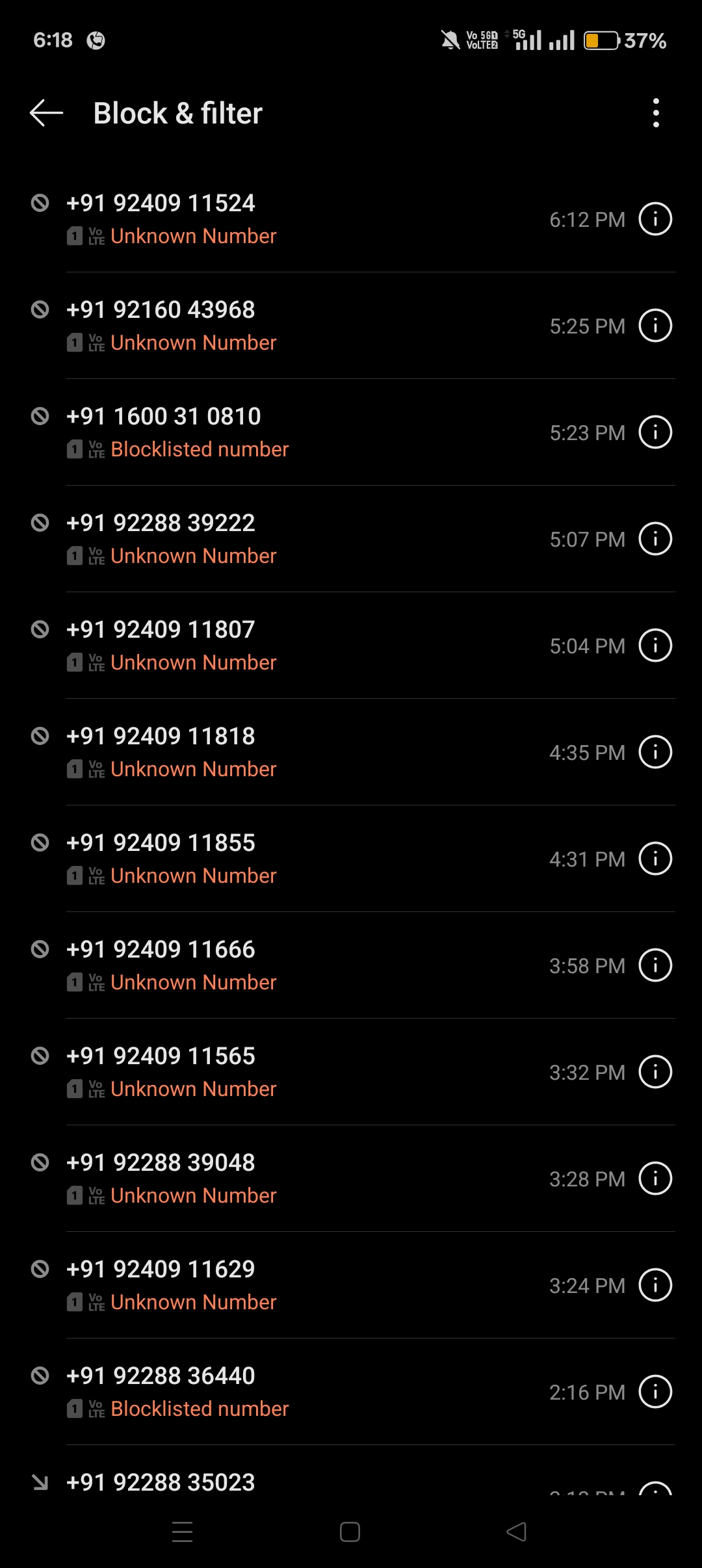This screenshot has height=1568, width=702.
Task: See details icon for +91 92409 11565
Action: click(655, 1072)
